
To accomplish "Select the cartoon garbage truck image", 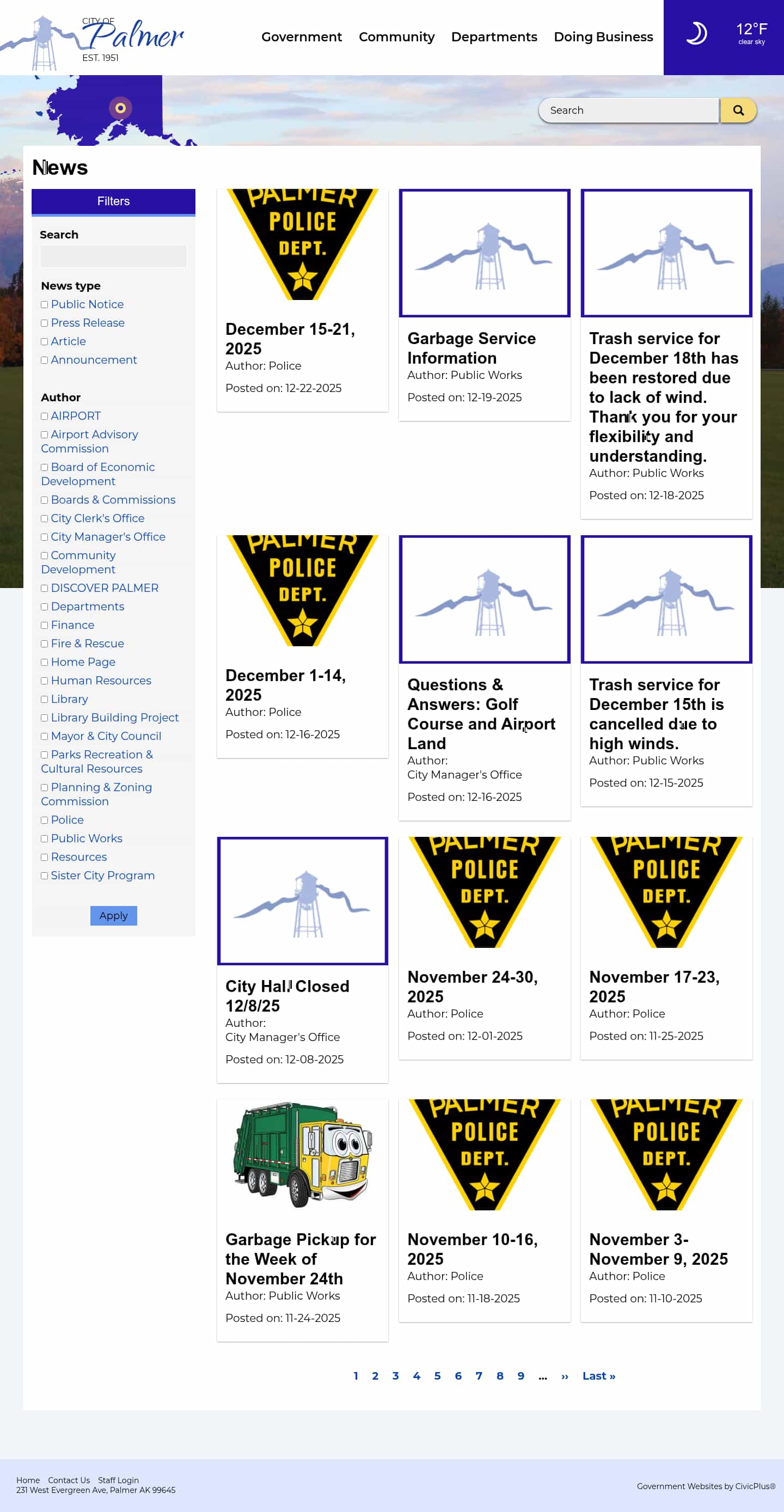I will click(302, 1154).
